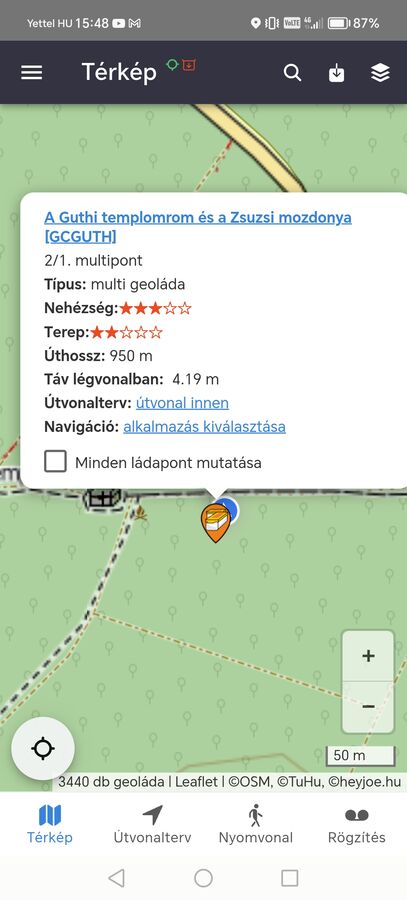
Task: Switch to the Nyomvonal tab
Action: [255, 824]
